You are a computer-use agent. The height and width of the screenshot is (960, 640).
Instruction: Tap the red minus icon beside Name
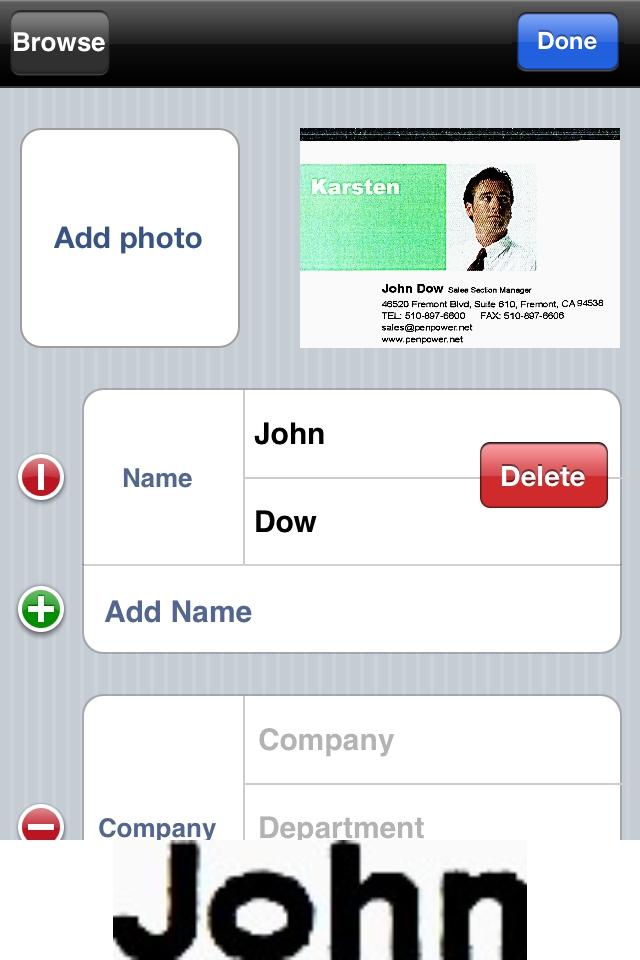(41, 477)
